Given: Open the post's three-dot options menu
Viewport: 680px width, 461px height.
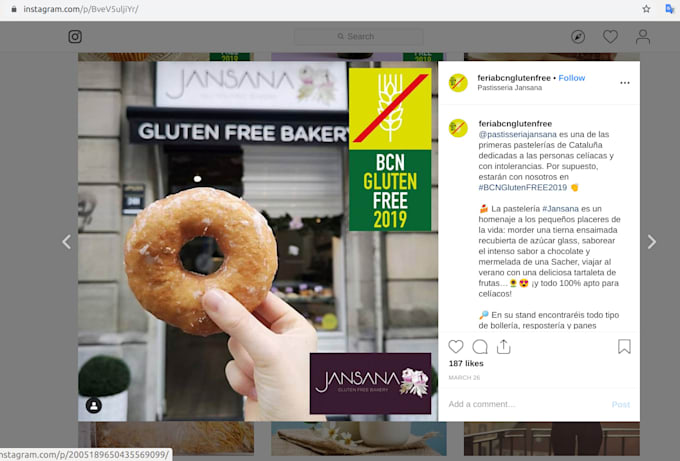Looking at the screenshot, I should tap(625, 82).
